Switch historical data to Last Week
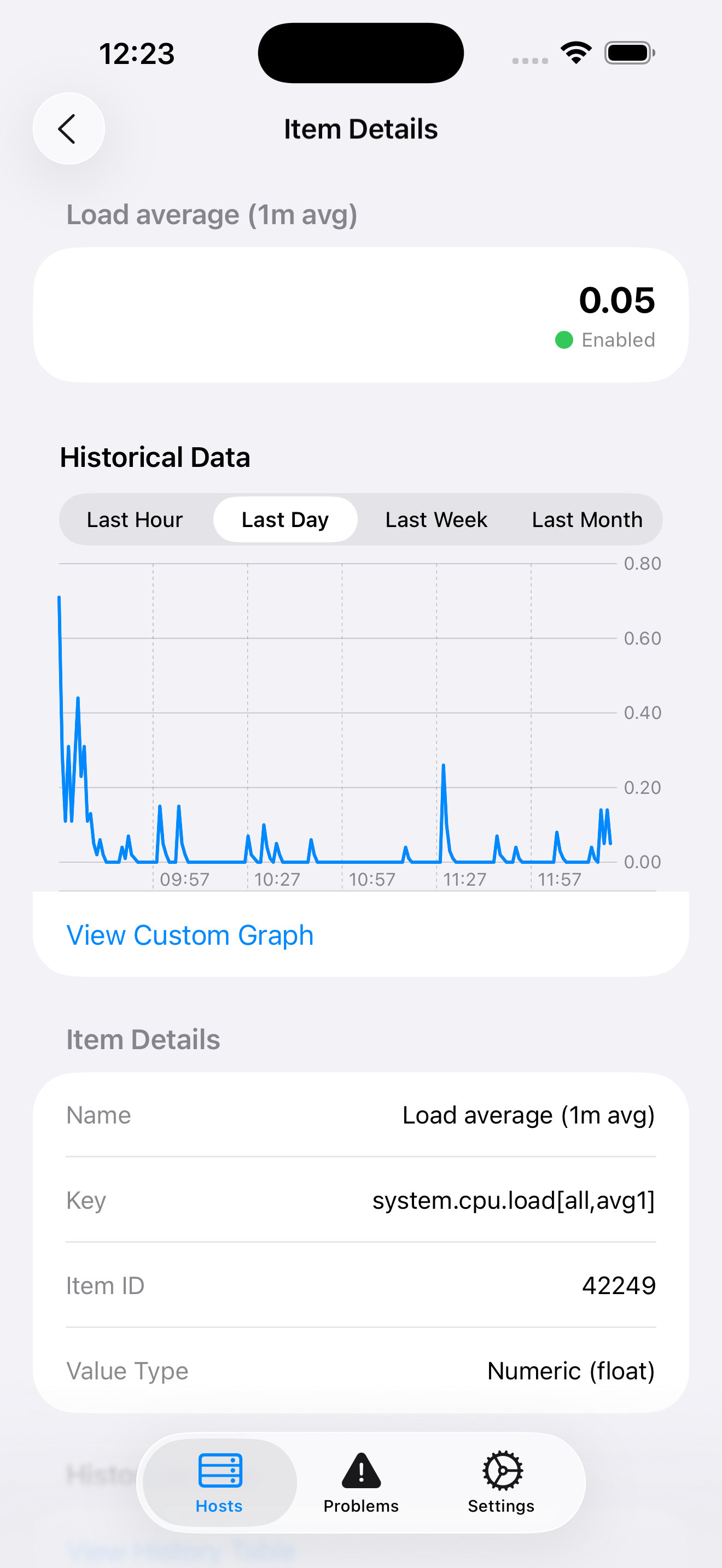This screenshot has height=1568, width=722. 435,519
